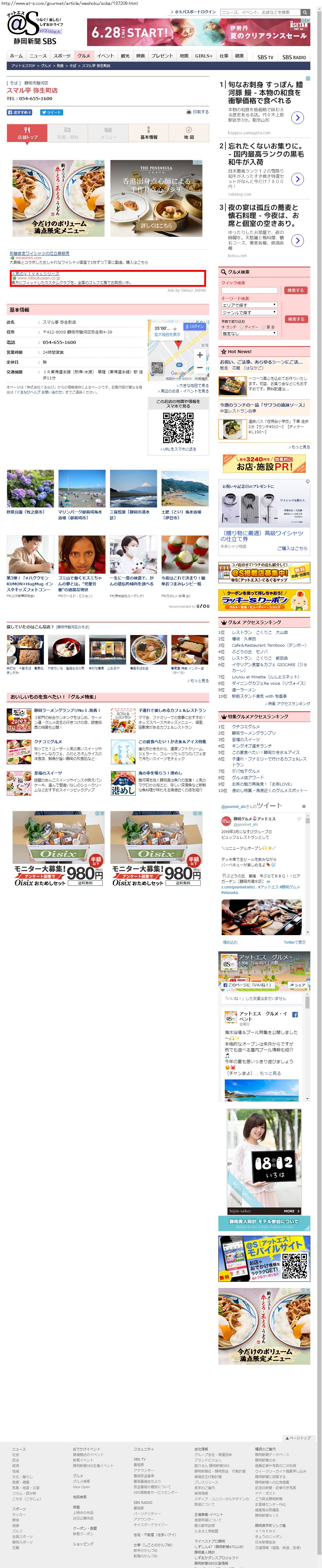Tweet this restaurant page
The image size is (322, 1568).
(52, 113)
